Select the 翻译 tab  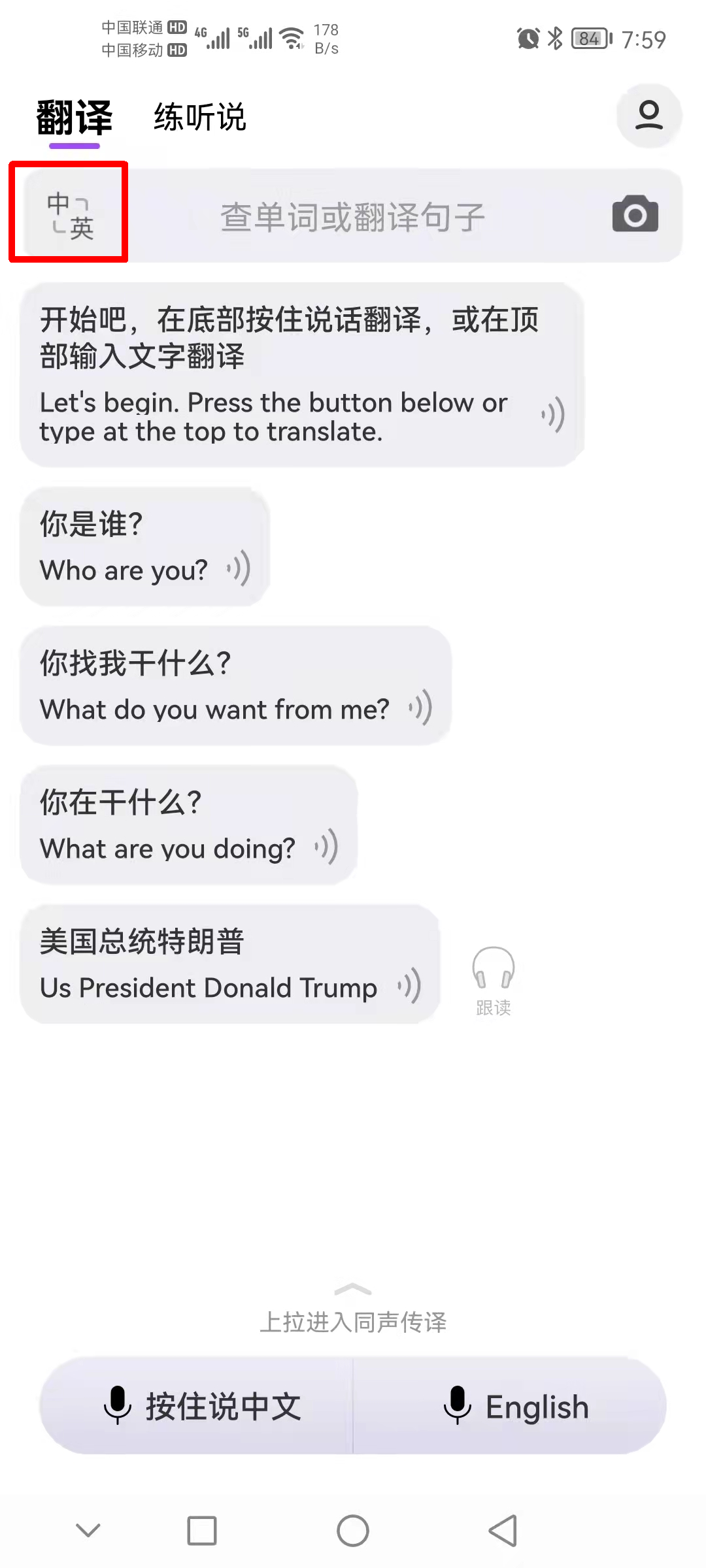73,118
